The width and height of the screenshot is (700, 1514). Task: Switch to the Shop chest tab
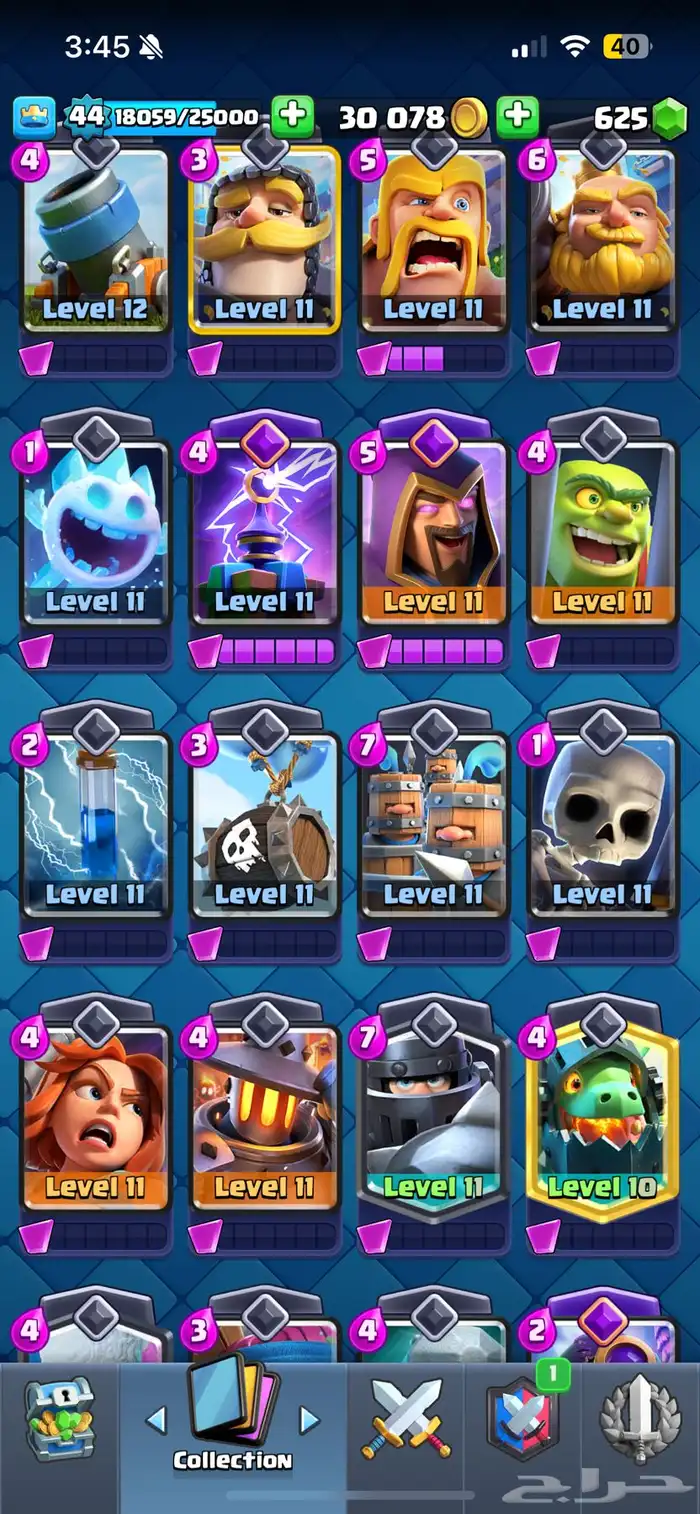pyautogui.click(x=60, y=1420)
